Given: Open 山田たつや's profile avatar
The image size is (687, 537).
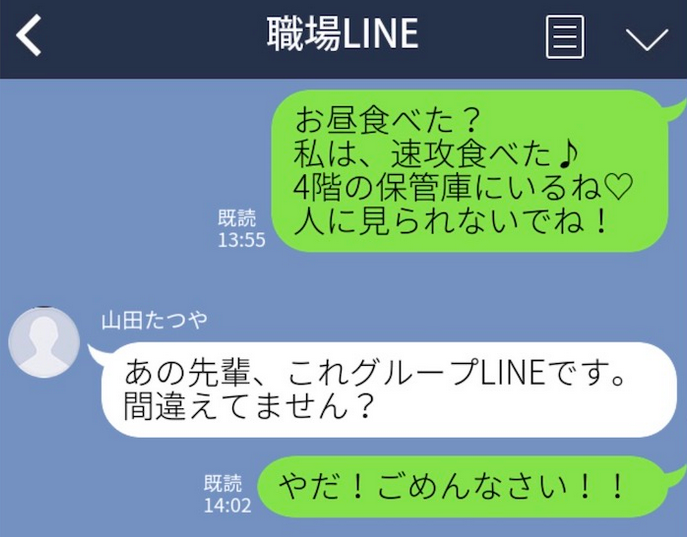Looking at the screenshot, I should pyautogui.click(x=44, y=342).
